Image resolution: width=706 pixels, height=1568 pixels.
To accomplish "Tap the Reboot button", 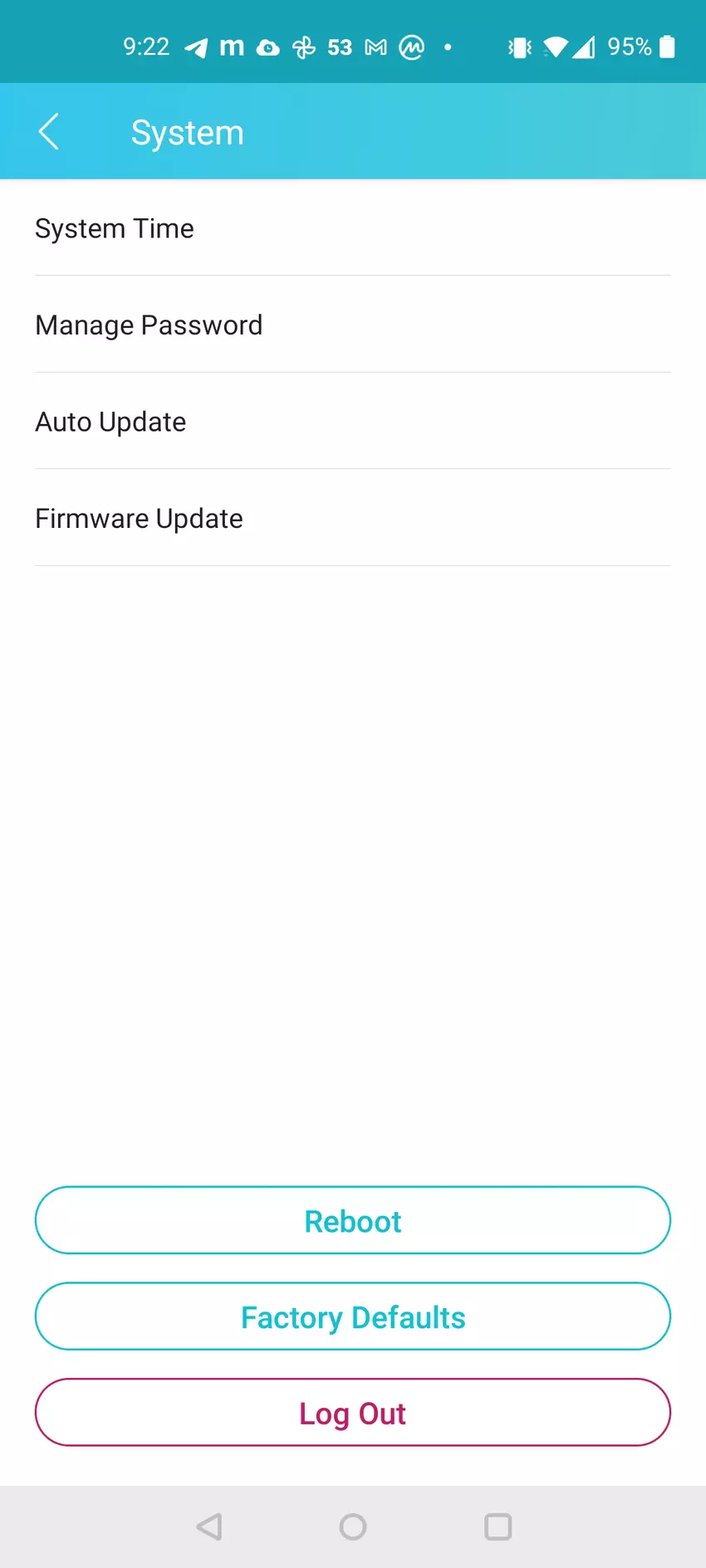I will pyautogui.click(x=352, y=1220).
